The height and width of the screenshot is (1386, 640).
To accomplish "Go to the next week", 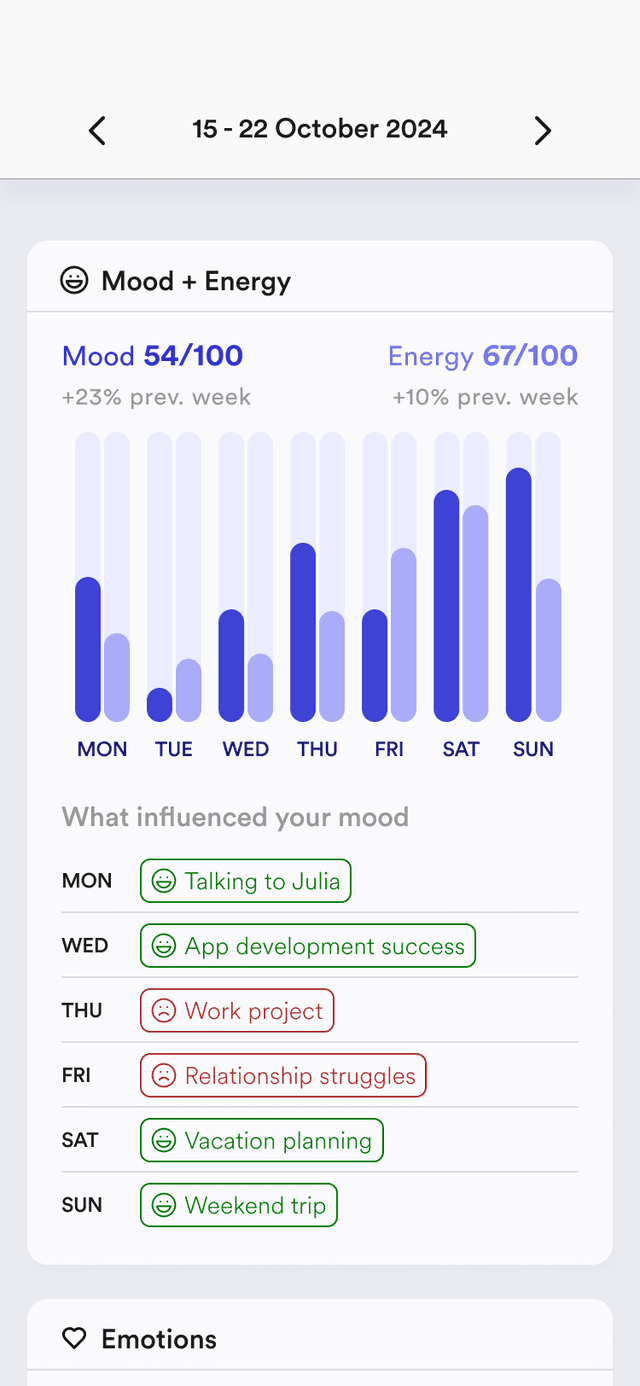I will click(542, 130).
